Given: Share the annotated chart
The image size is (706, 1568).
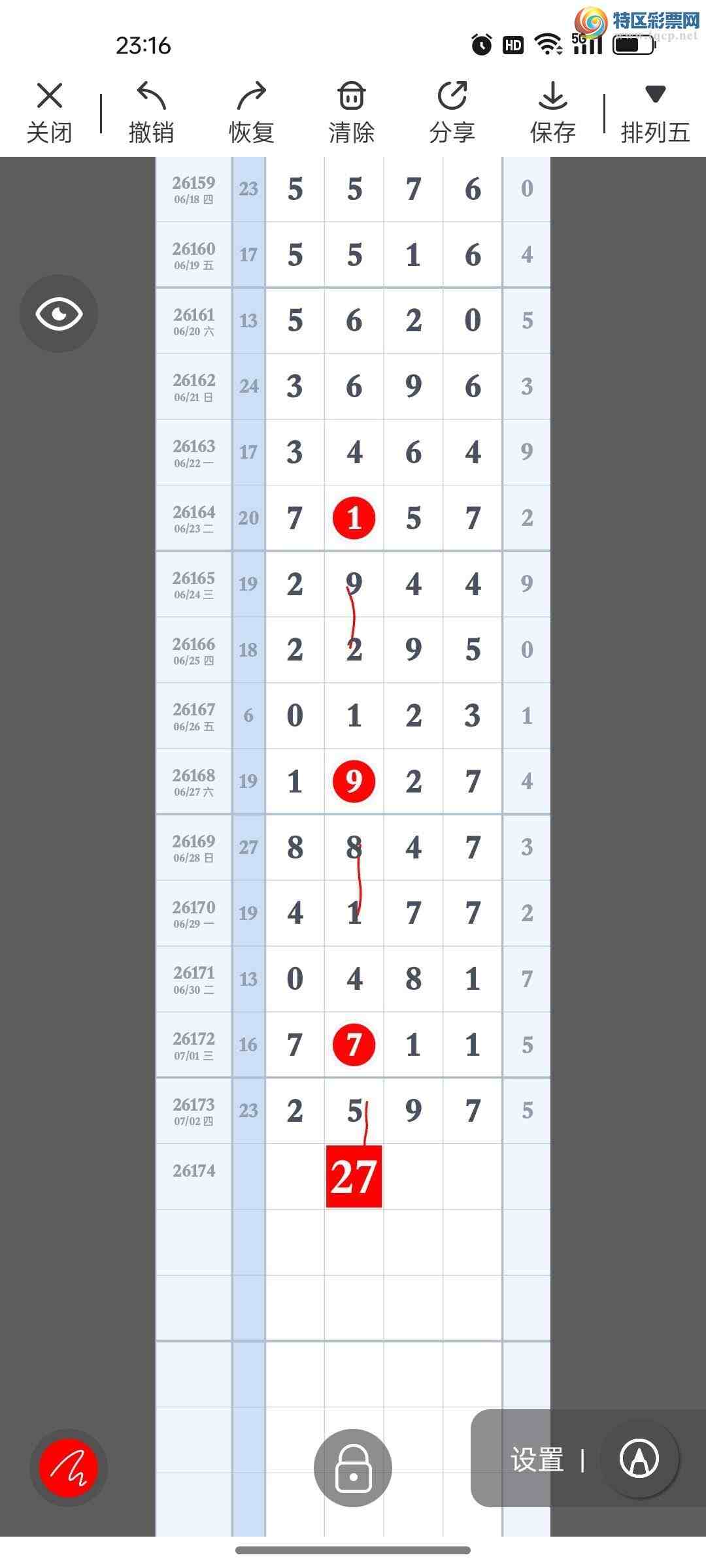Looking at the screenshot, I should (452, 112).
